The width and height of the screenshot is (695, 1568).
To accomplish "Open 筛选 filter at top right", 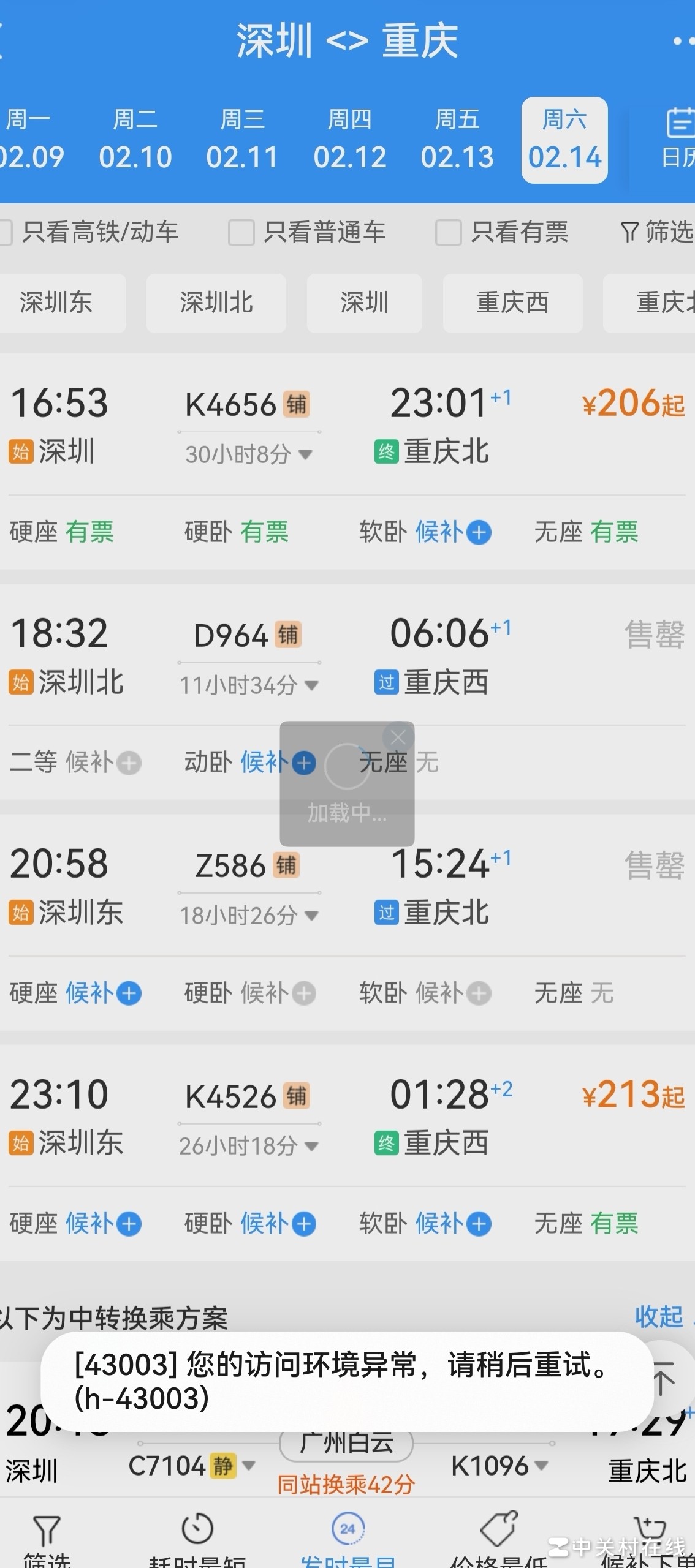I will (657, 233).
